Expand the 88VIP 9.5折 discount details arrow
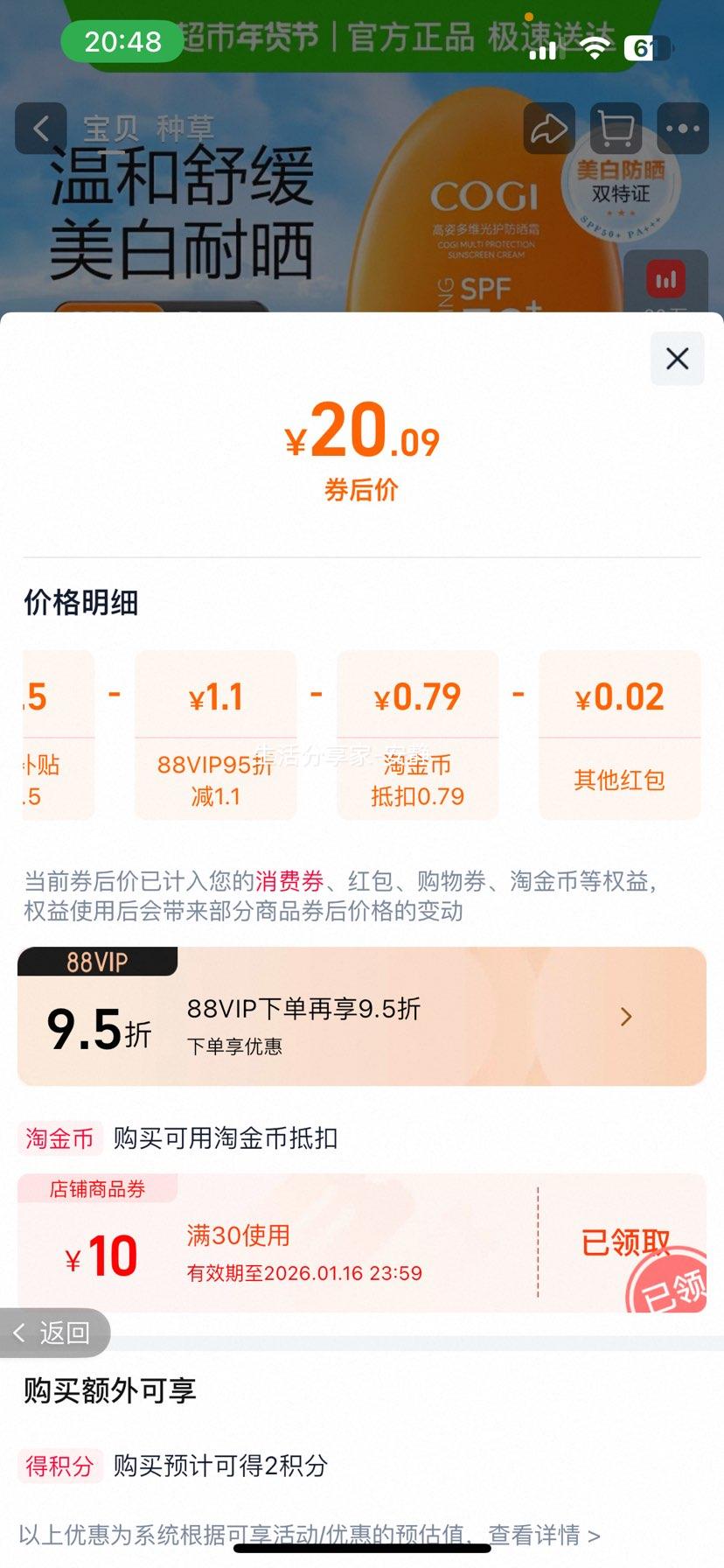 [626, 1016]
